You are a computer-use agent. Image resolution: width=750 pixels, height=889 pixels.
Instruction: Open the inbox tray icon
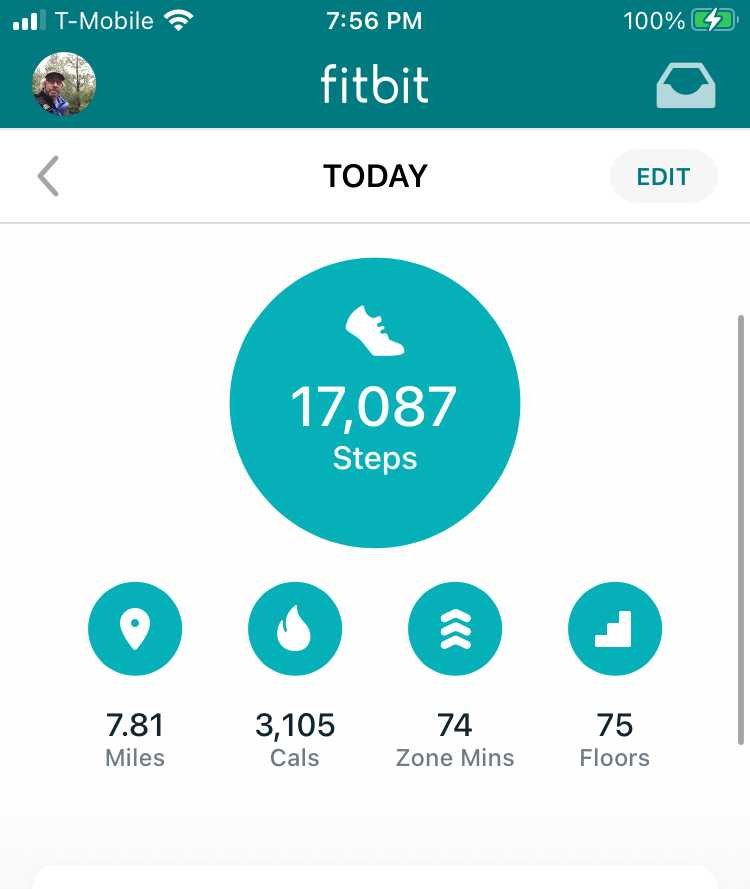[x=685, y=86]
